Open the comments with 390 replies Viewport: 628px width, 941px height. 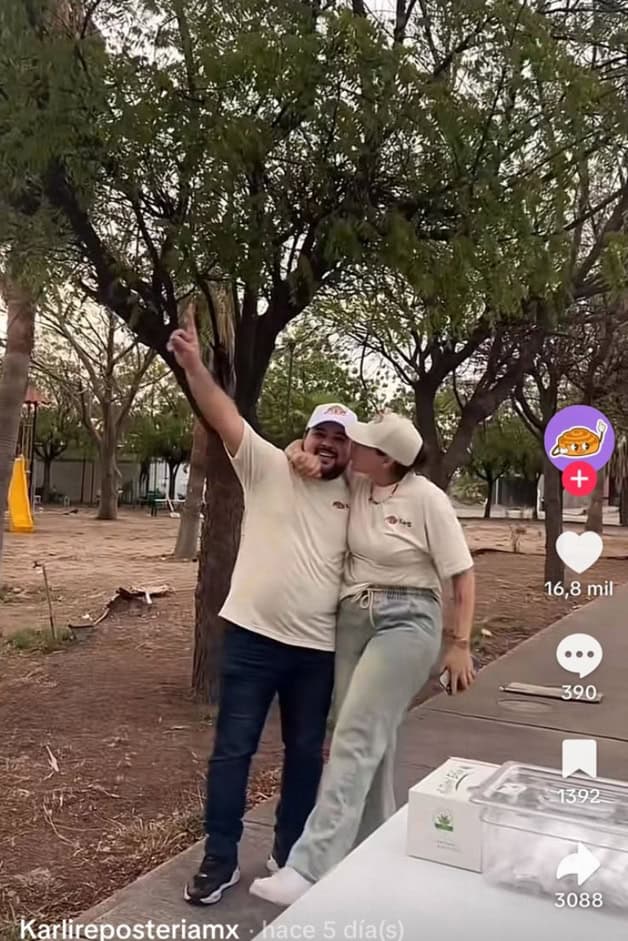click(579, 656)
